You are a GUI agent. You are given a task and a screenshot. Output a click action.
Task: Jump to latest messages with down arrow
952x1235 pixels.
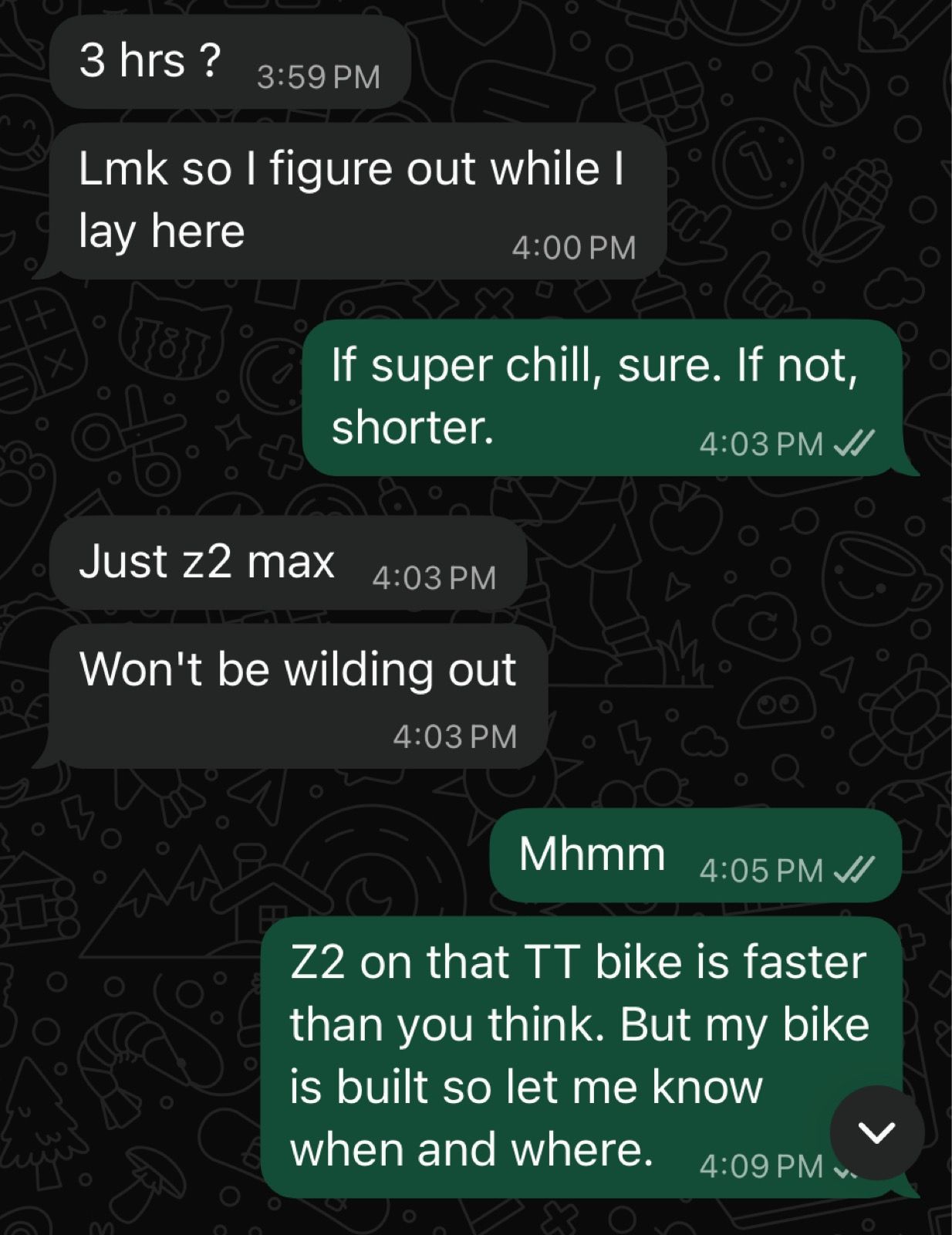(x=876, y=1132)
